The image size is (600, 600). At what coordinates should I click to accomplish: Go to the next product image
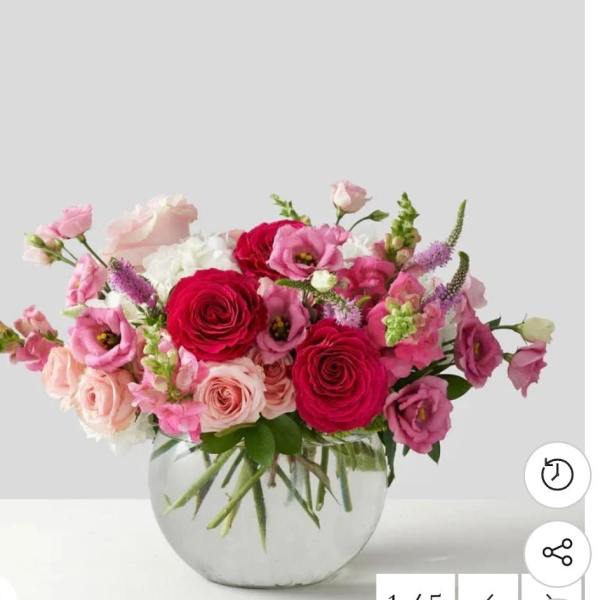click(551, 590)
